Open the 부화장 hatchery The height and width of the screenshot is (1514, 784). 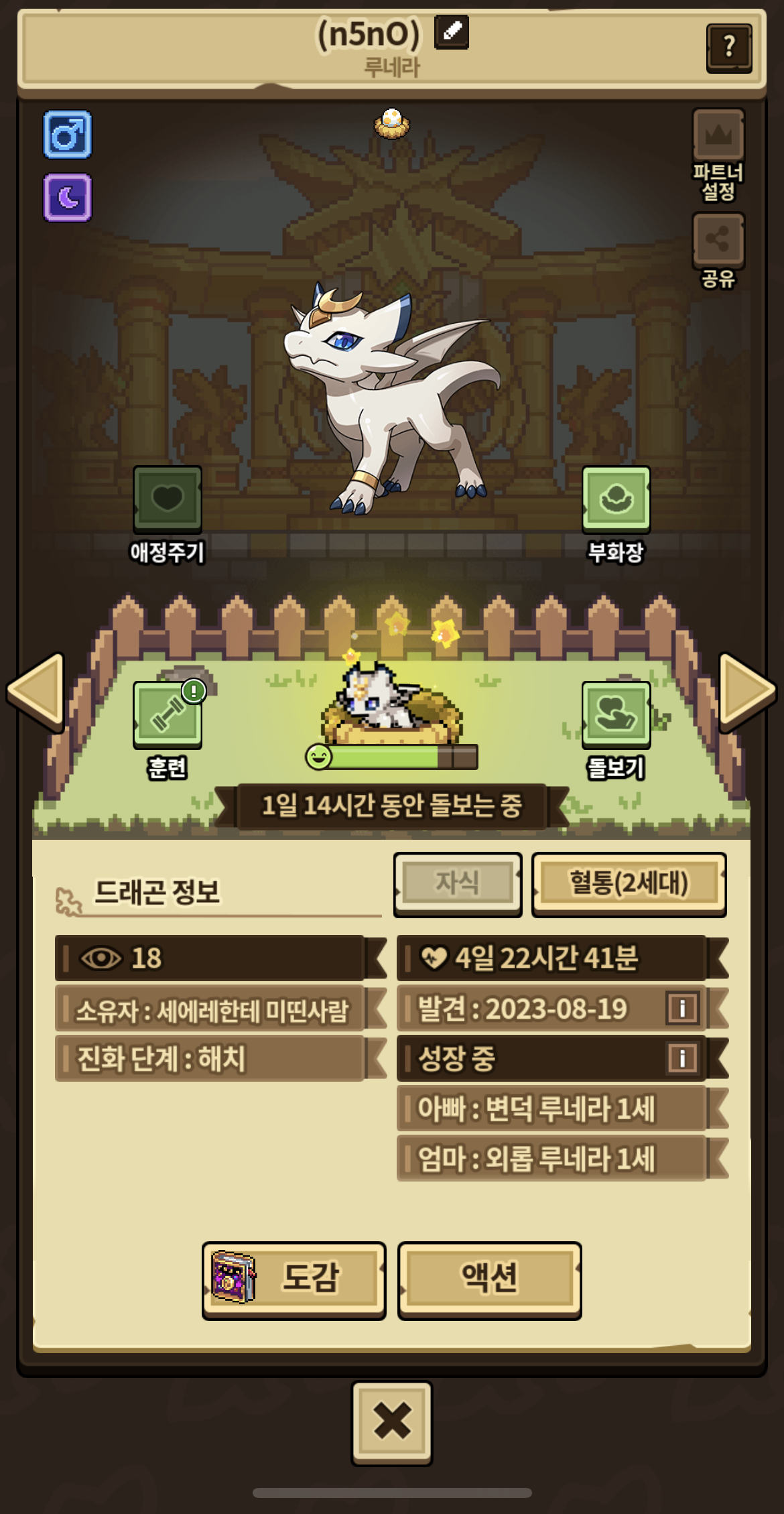click(616, 515)
